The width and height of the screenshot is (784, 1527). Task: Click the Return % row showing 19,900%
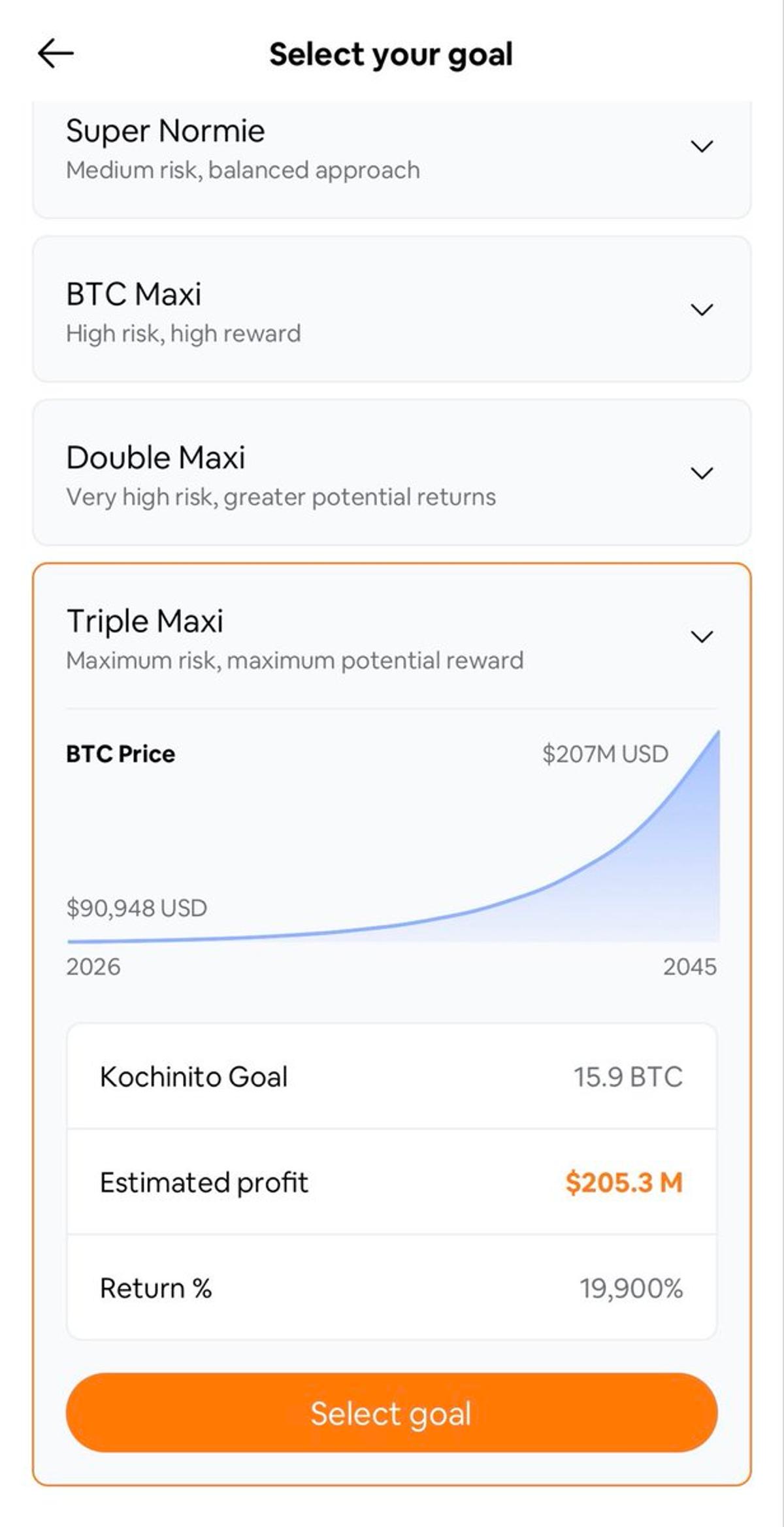click(x=392, y=1287)
